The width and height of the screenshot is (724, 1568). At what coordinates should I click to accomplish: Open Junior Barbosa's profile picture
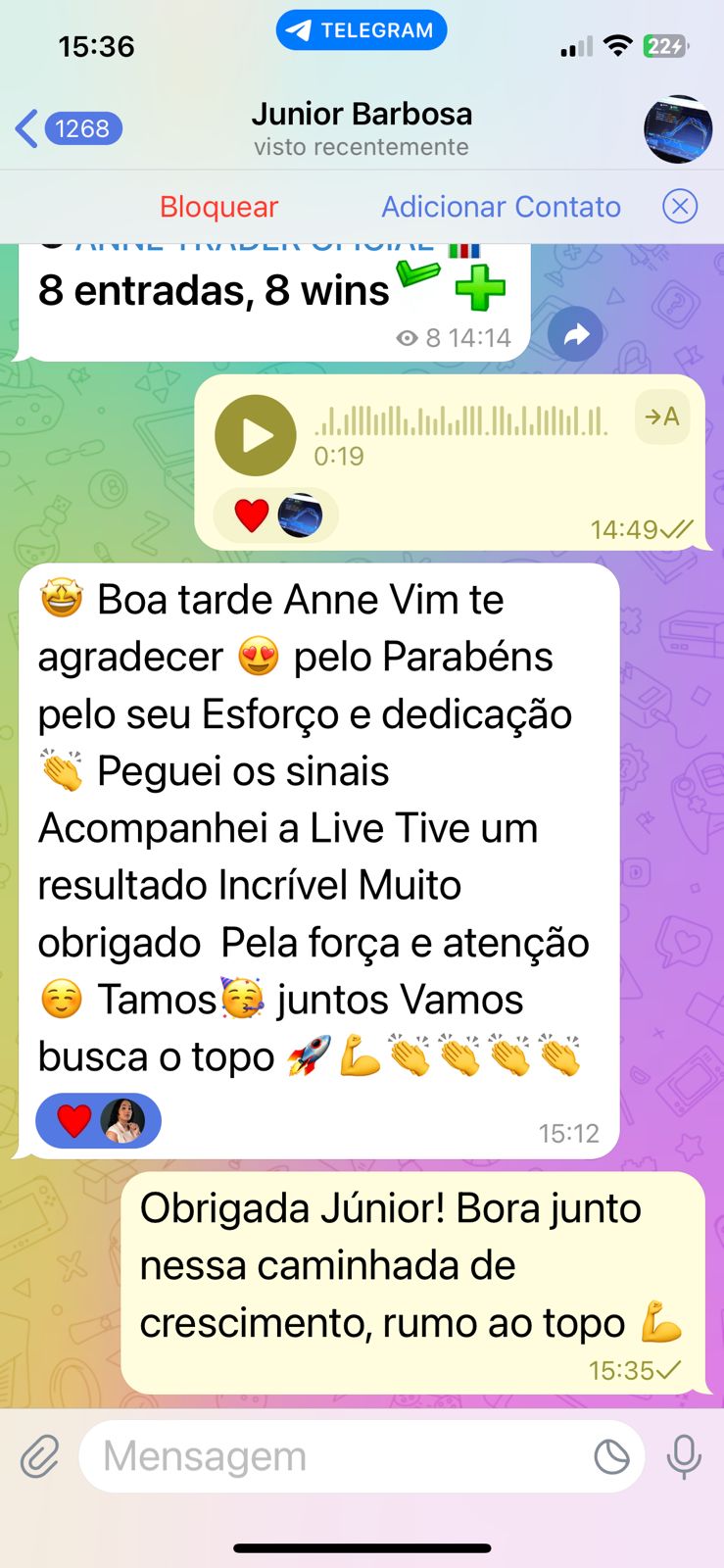[x=677, y=129]
